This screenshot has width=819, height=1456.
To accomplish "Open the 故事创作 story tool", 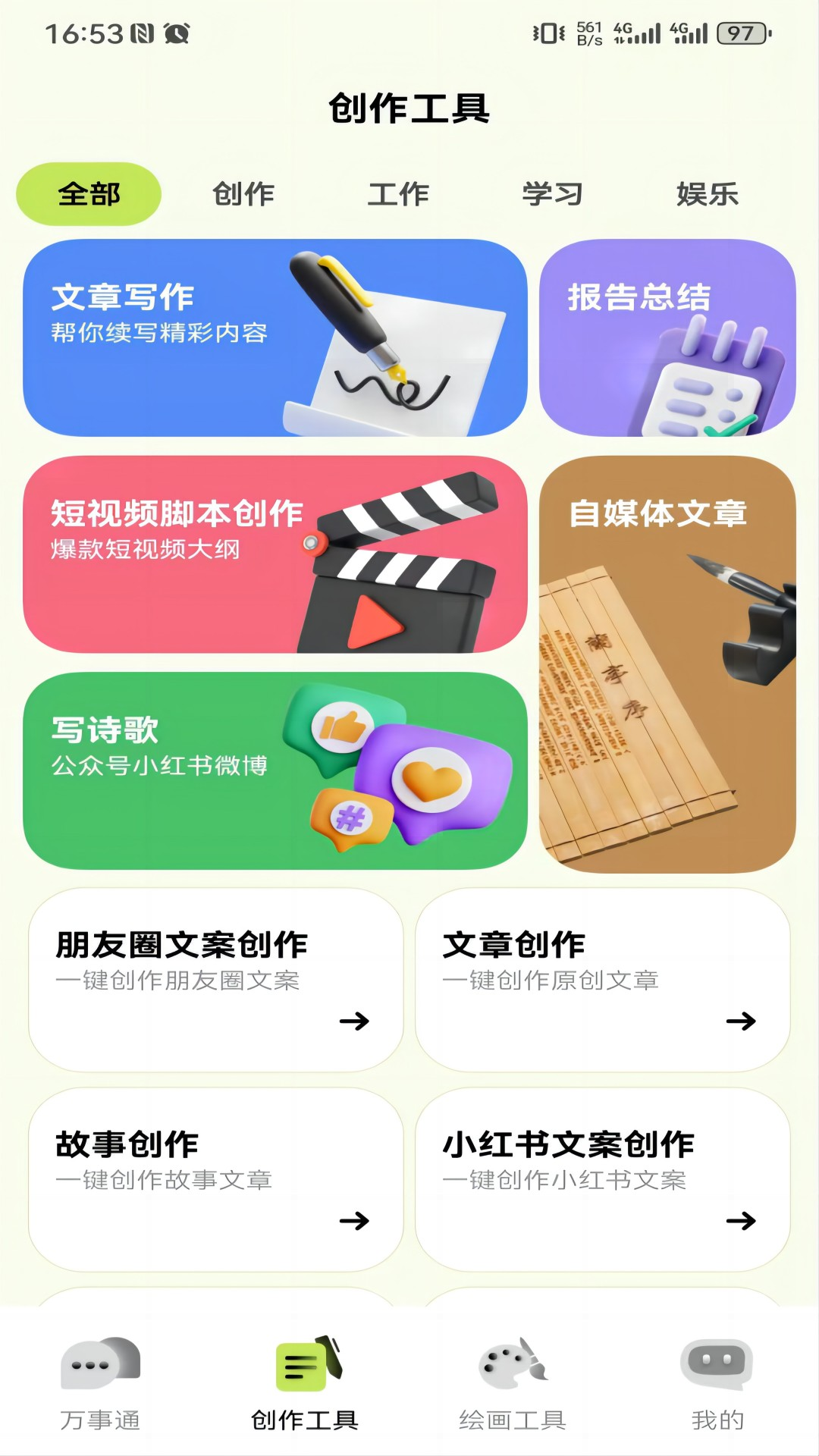I will 216,1179.
